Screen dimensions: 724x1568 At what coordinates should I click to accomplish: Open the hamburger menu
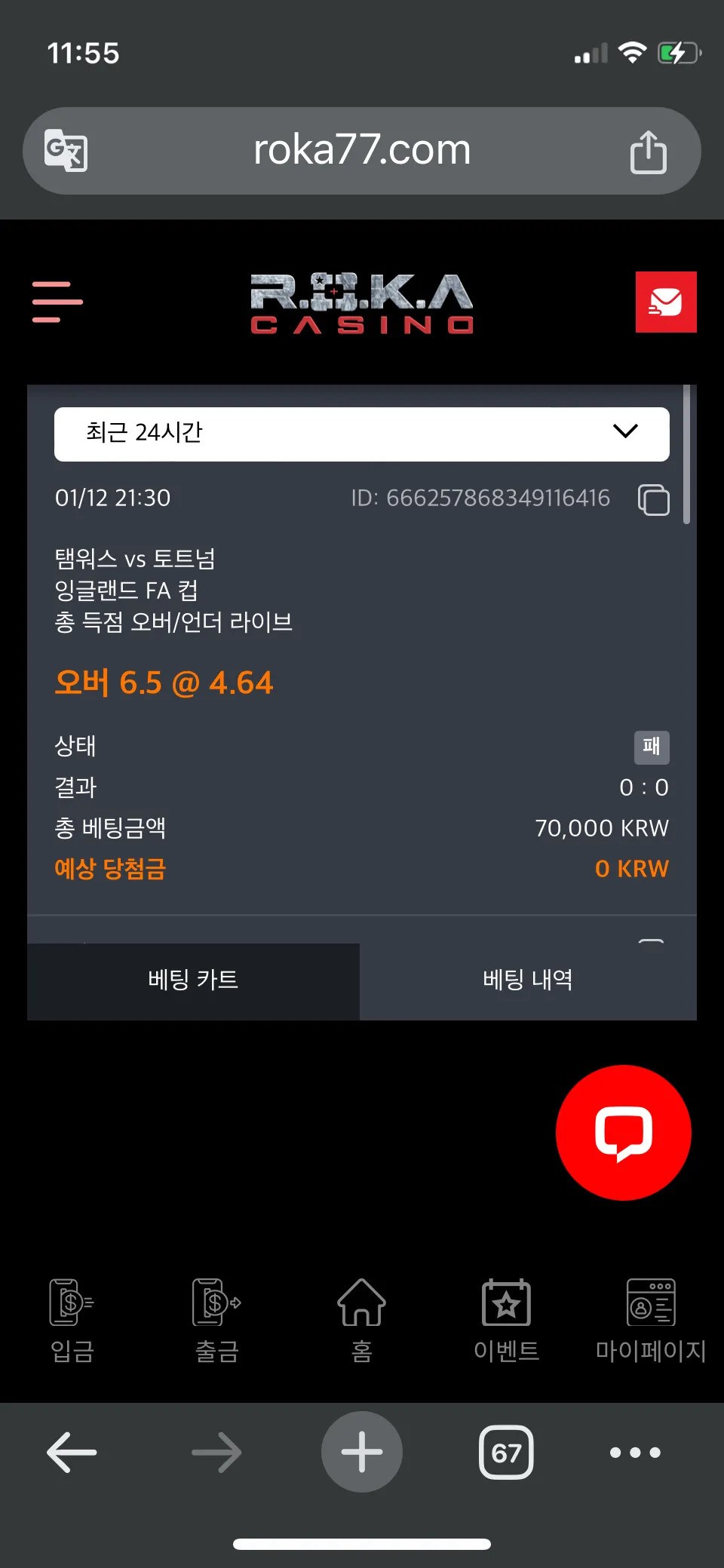(57, 302)
